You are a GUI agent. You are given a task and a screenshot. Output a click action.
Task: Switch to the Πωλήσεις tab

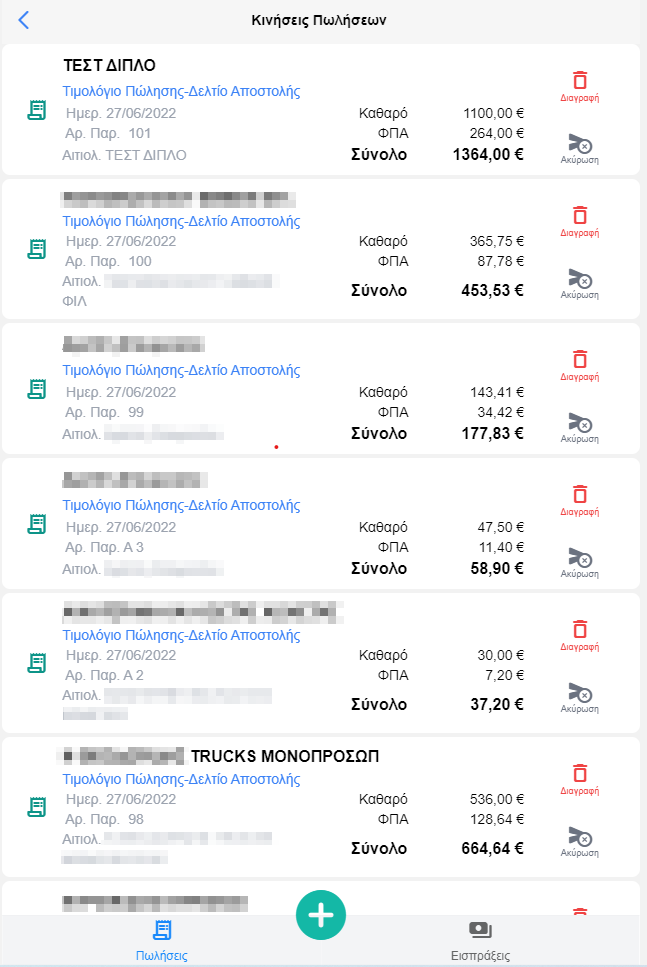(x=161, y=941)
